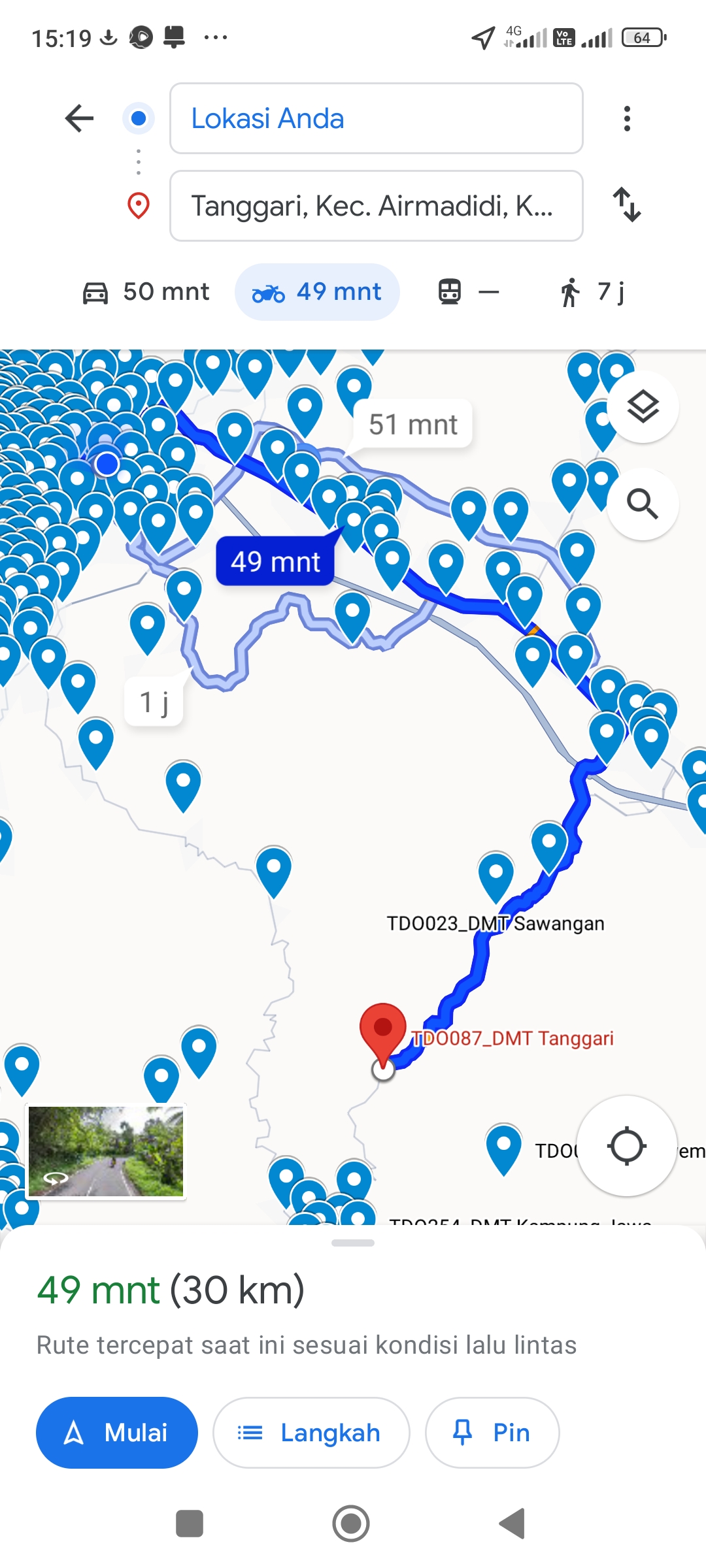This screenshot has width=706, height=1568.
Task: Pin this route
Action: pyautogui.click(x=492, y=1433)
